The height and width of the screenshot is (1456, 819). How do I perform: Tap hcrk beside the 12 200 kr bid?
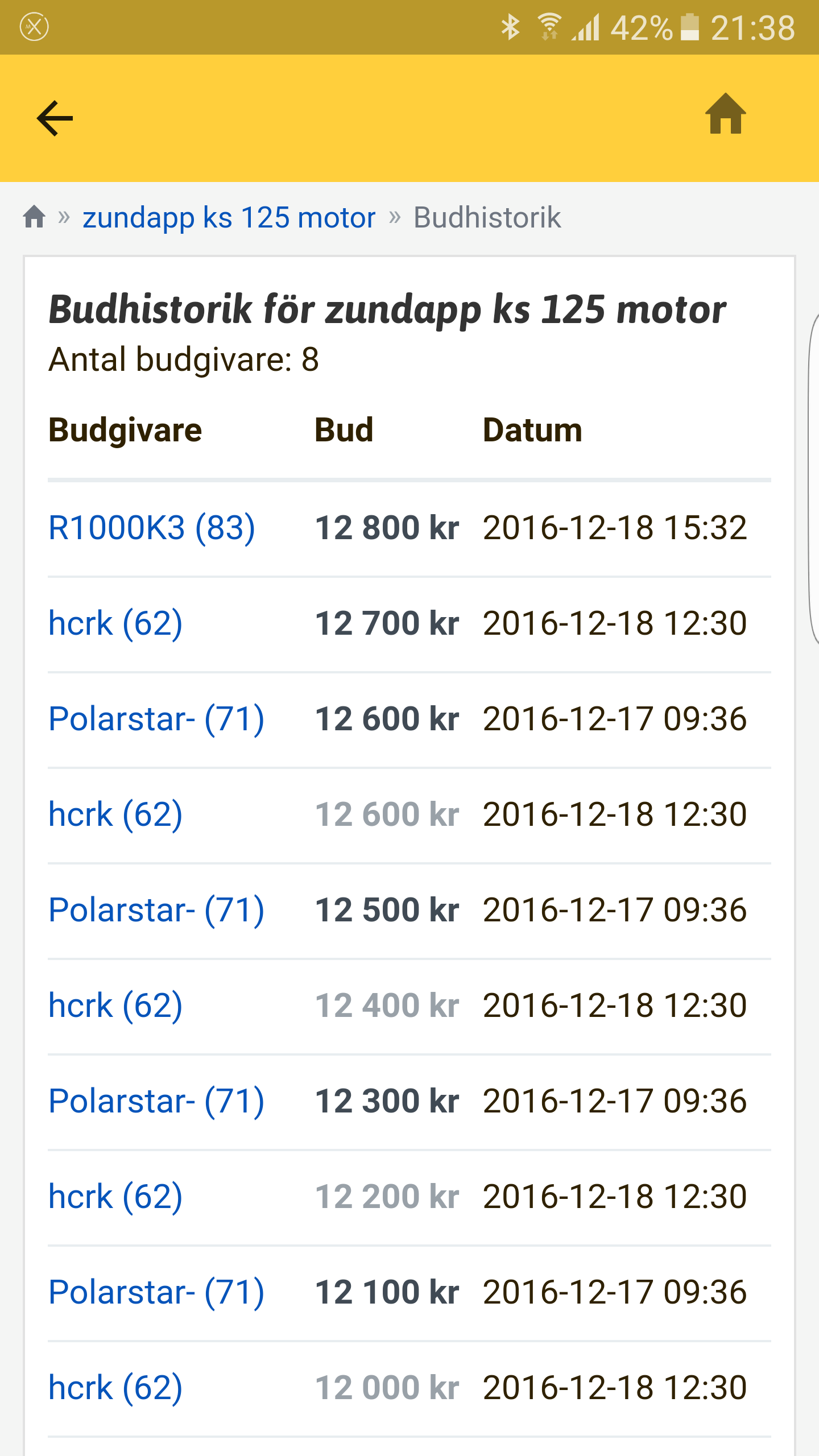coord(115,1197)
